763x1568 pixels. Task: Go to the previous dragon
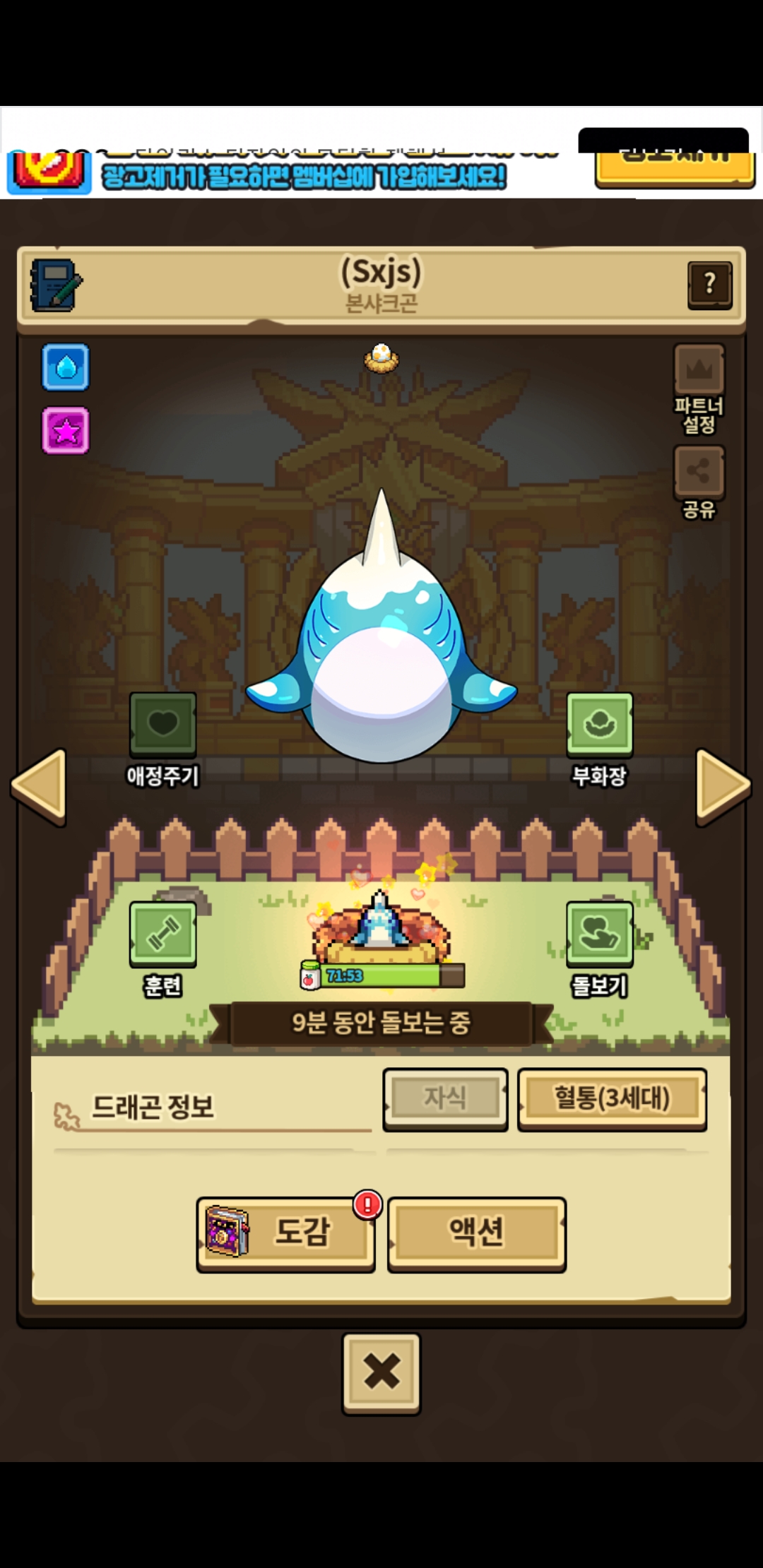pyautogui.click(x=40, y=785)
